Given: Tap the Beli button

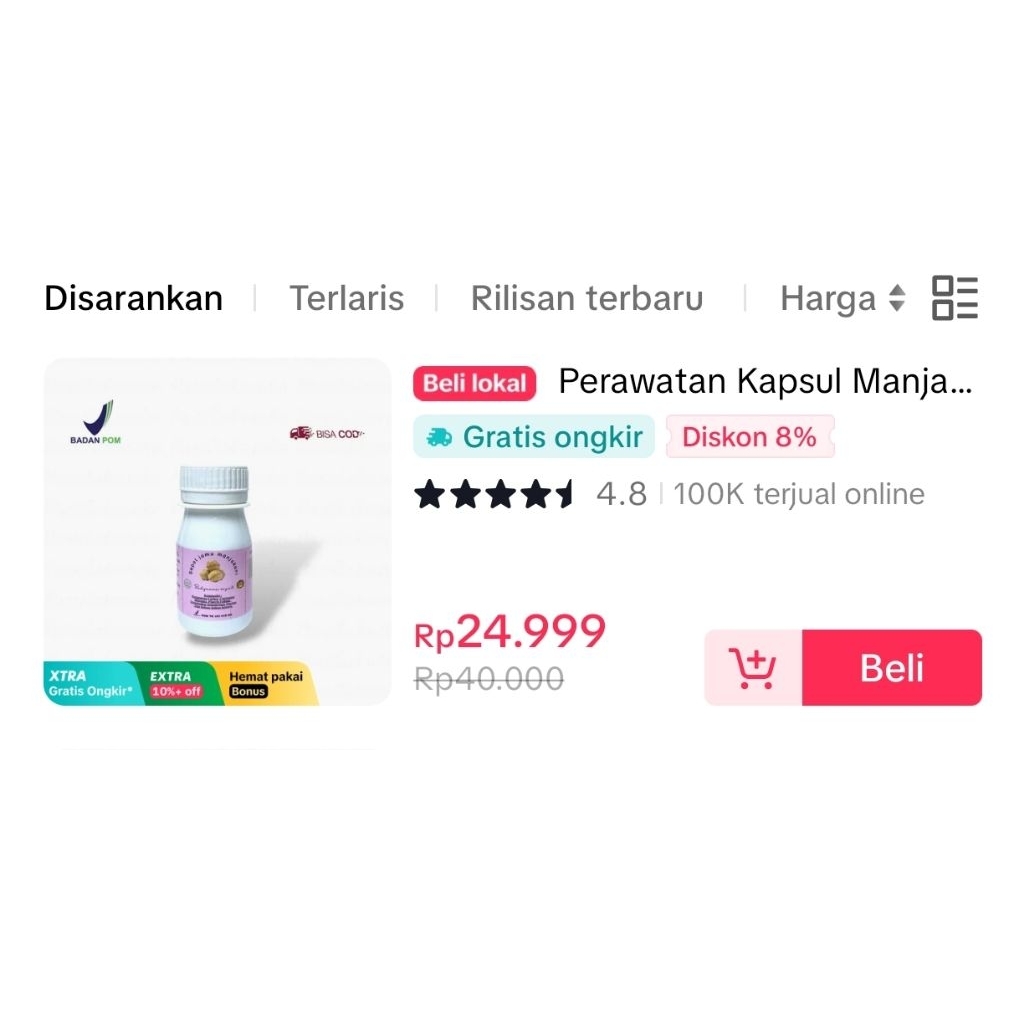Looking at the screenshot, I should click(891, 668).
